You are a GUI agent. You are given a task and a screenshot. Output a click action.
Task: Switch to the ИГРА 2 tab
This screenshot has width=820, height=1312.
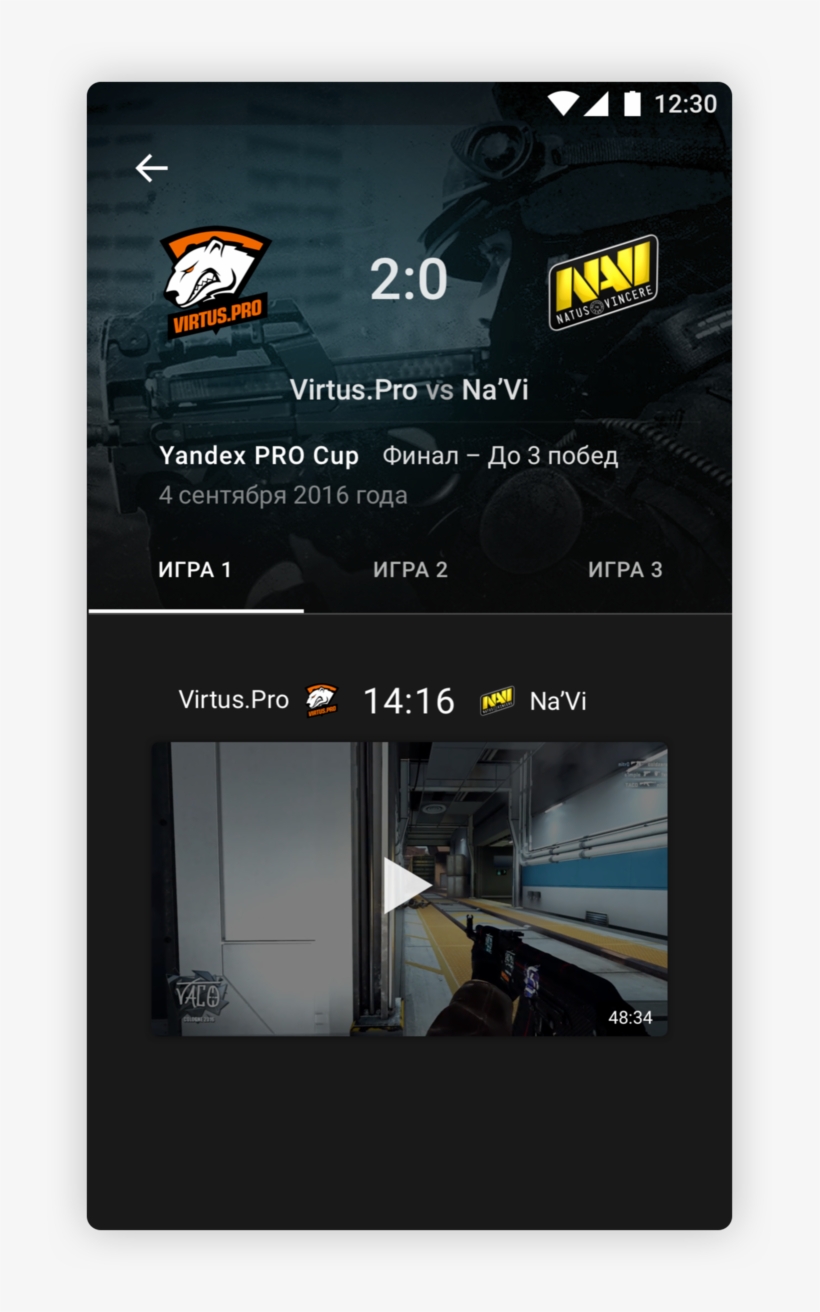(x=410, y=570)
